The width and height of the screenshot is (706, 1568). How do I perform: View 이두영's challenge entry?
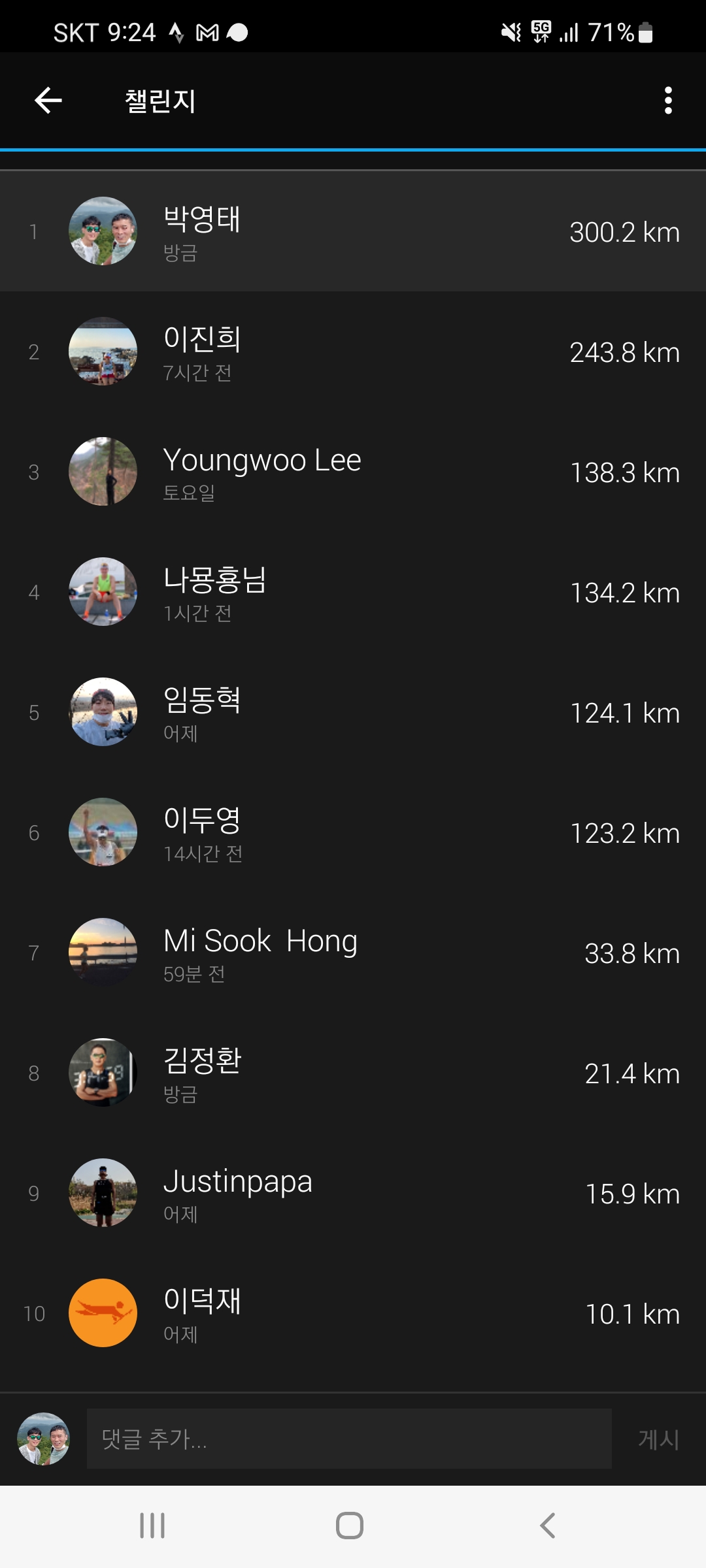click(353, 832)
